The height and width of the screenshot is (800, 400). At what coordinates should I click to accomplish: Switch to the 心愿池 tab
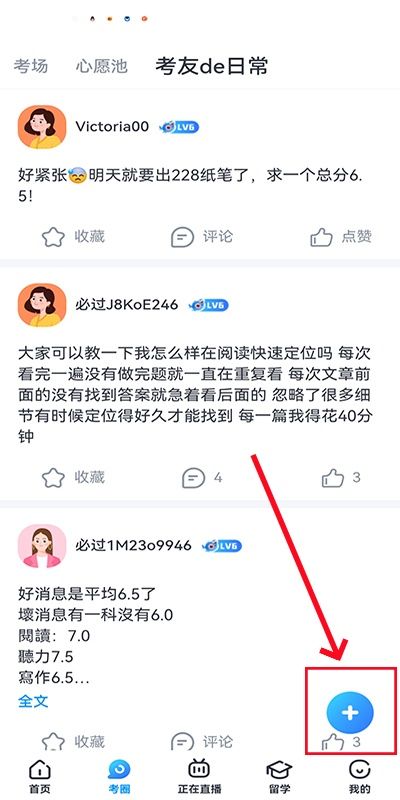[102, 66]
